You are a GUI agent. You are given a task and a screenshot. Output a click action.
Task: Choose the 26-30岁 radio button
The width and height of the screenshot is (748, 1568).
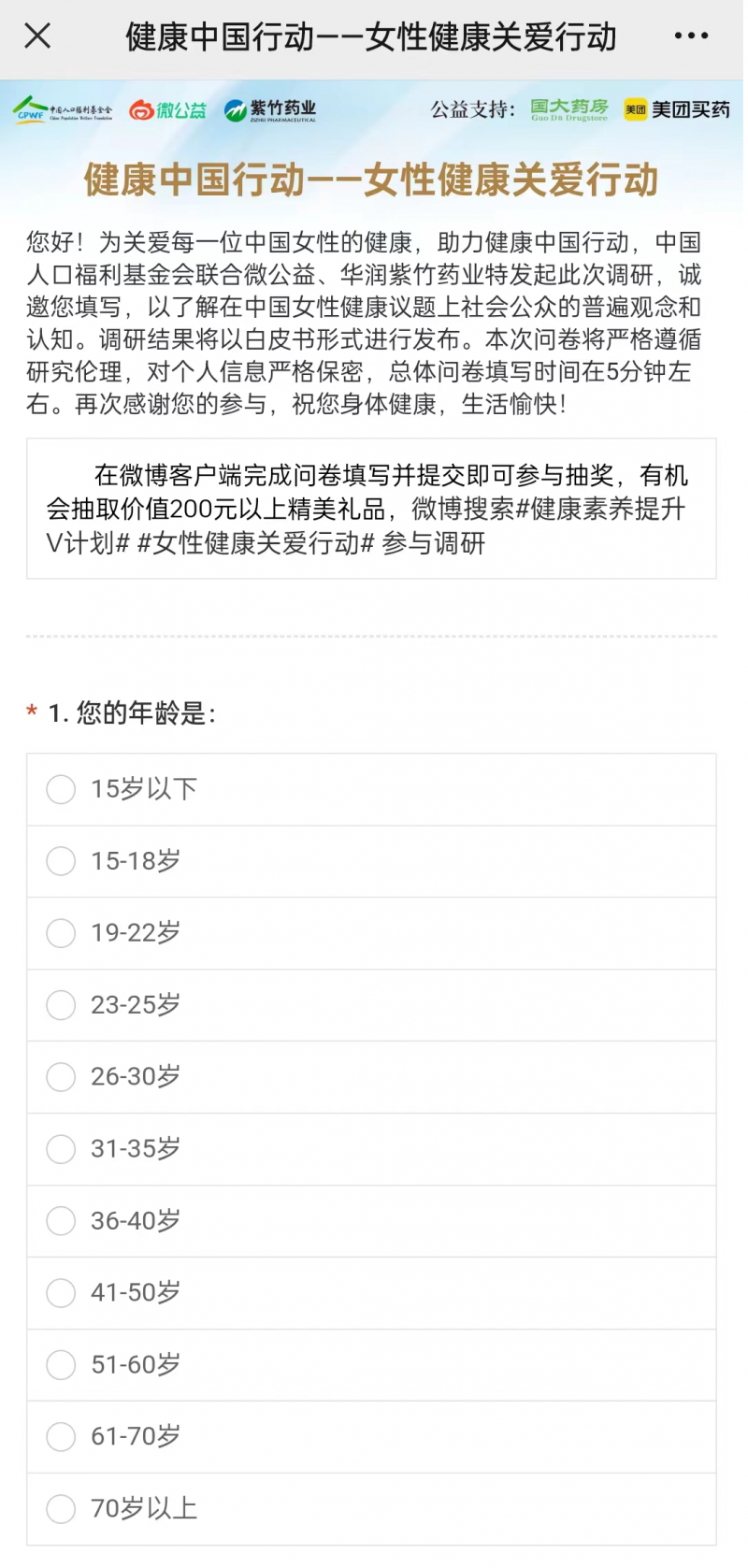(371, 1078)
